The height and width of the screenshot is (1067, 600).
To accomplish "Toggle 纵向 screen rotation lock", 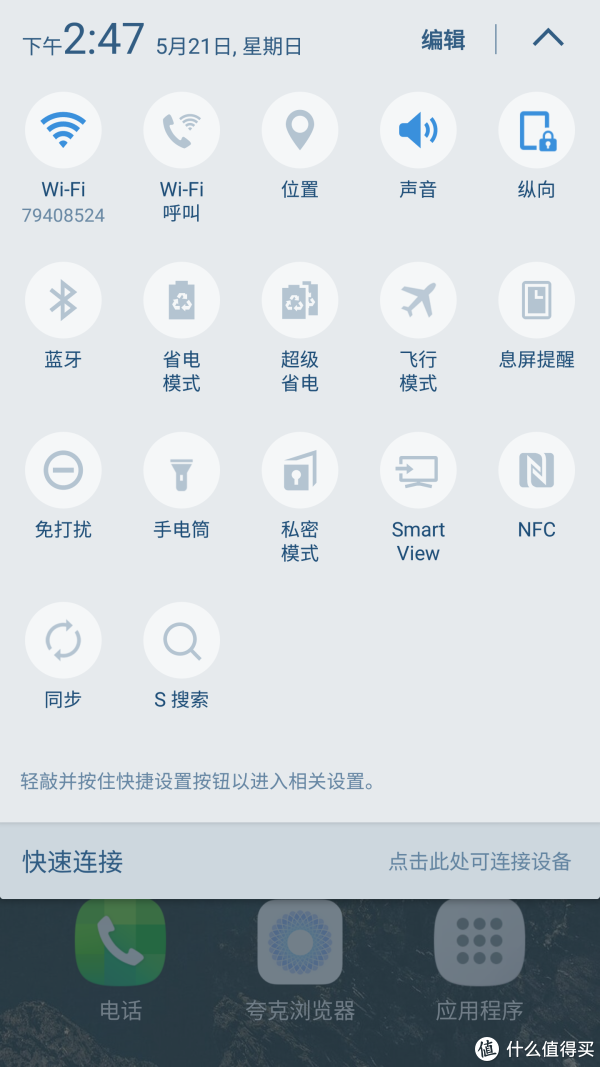I will 536,131.
